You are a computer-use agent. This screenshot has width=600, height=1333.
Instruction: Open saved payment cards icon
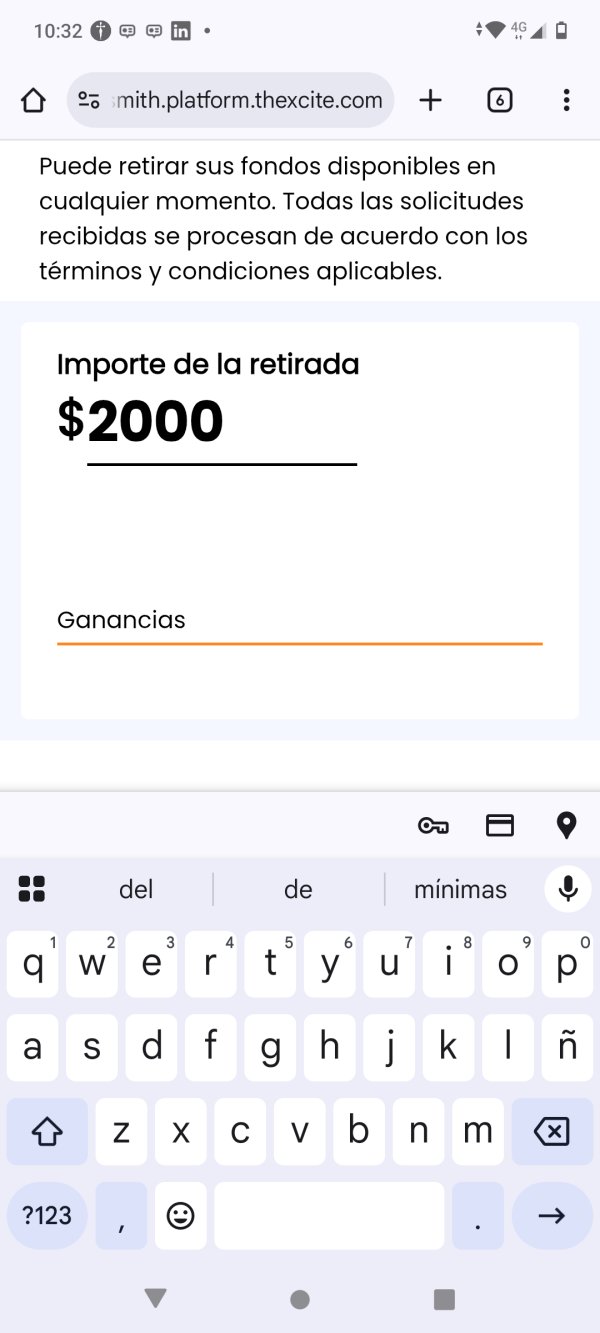tap(500, 825)
